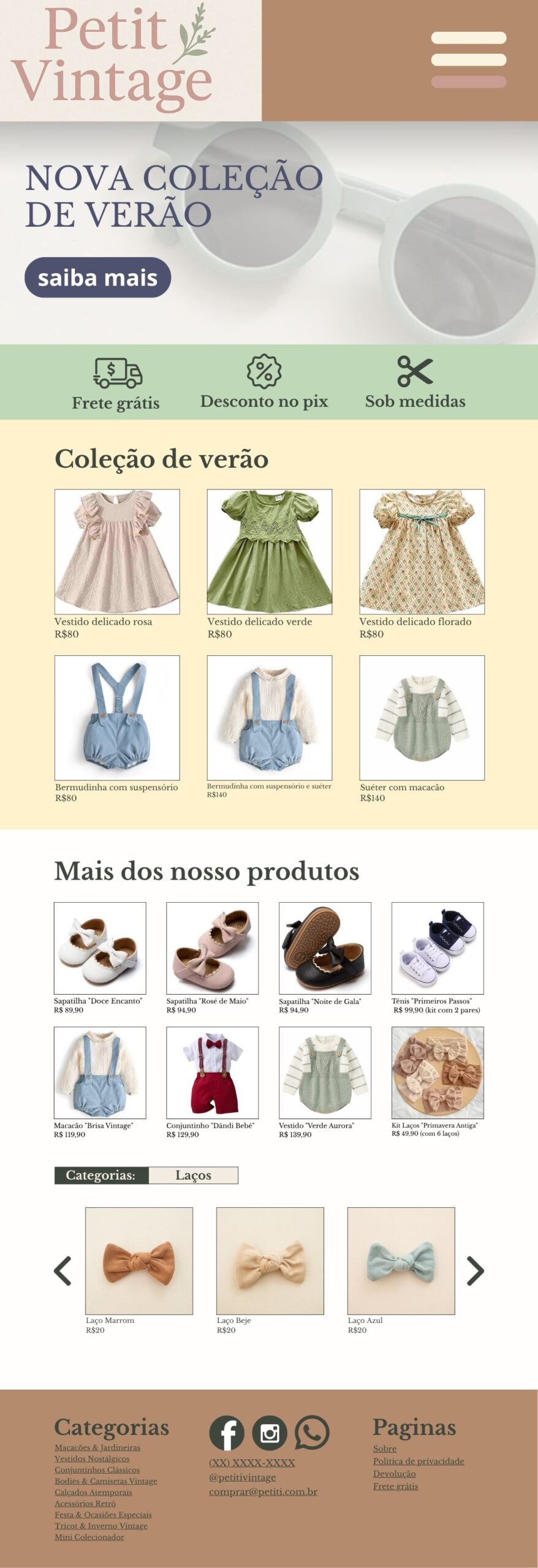Show next bows in the carousel
This screenshot has width=538, height=1568.
pyautogui.click(x=475, y=1270)
